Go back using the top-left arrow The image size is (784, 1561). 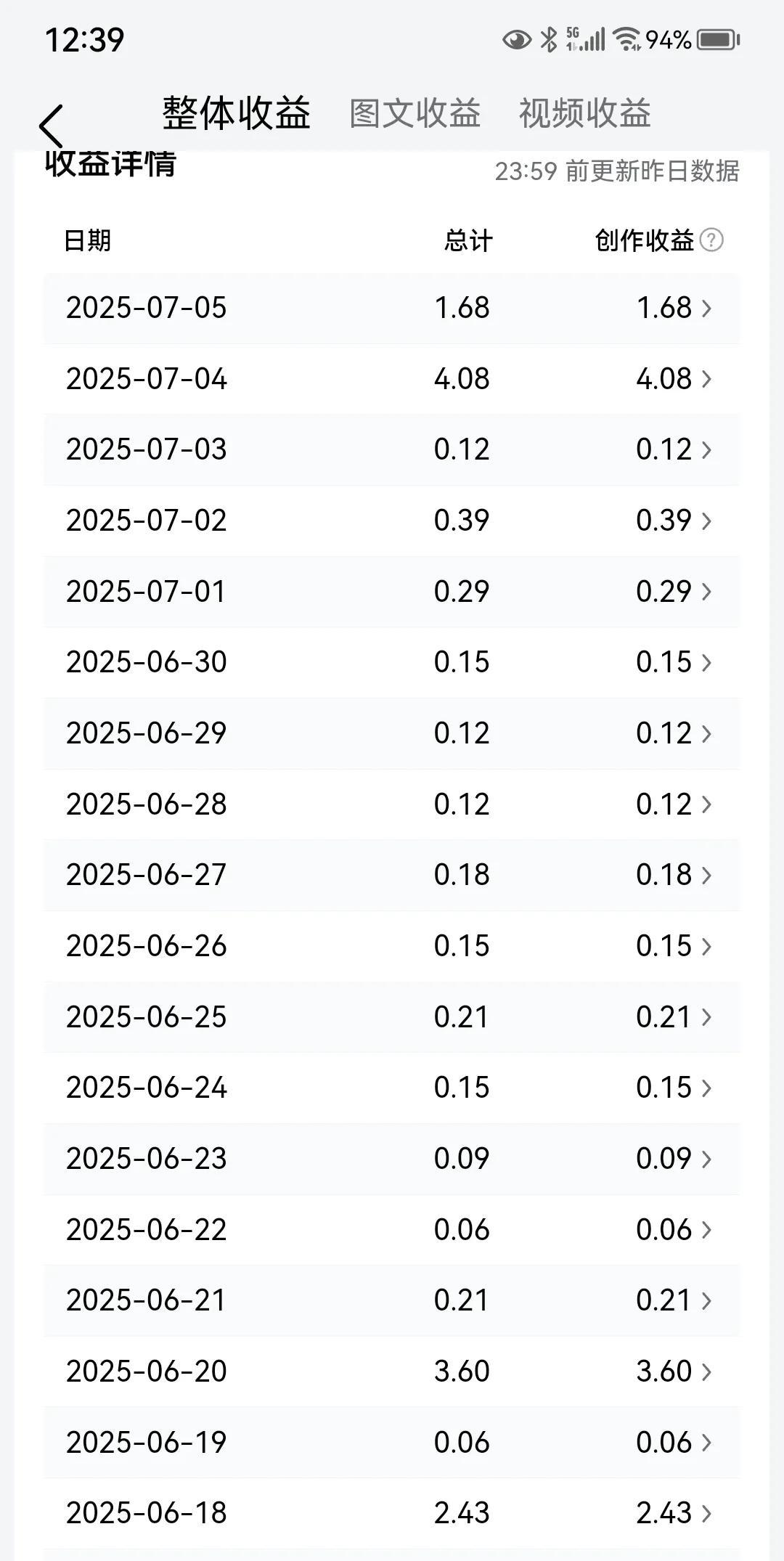pos(51,125)
